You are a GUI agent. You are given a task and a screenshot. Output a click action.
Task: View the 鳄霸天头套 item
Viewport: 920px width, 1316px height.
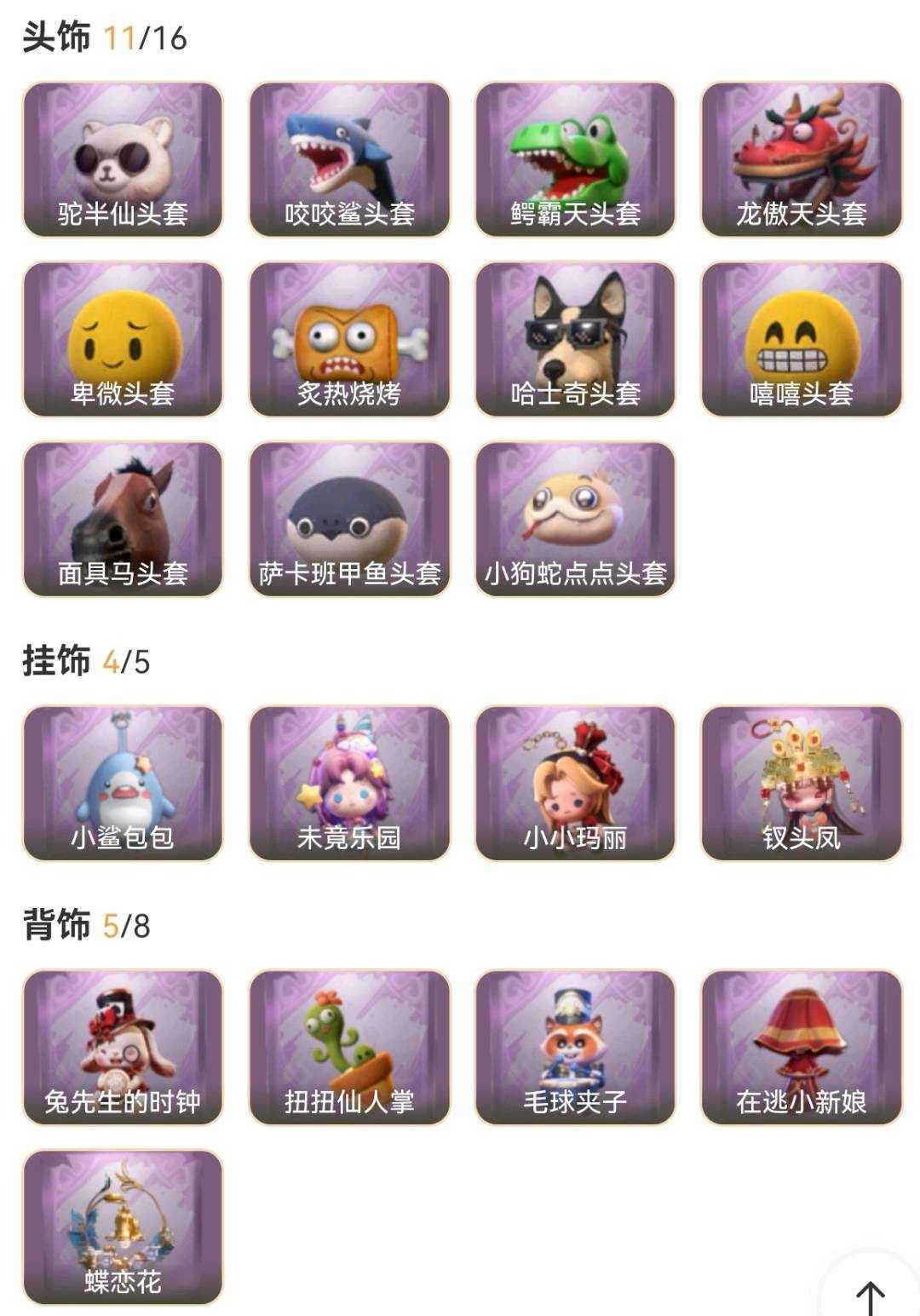pyautogui.click(x=575, y=159)
